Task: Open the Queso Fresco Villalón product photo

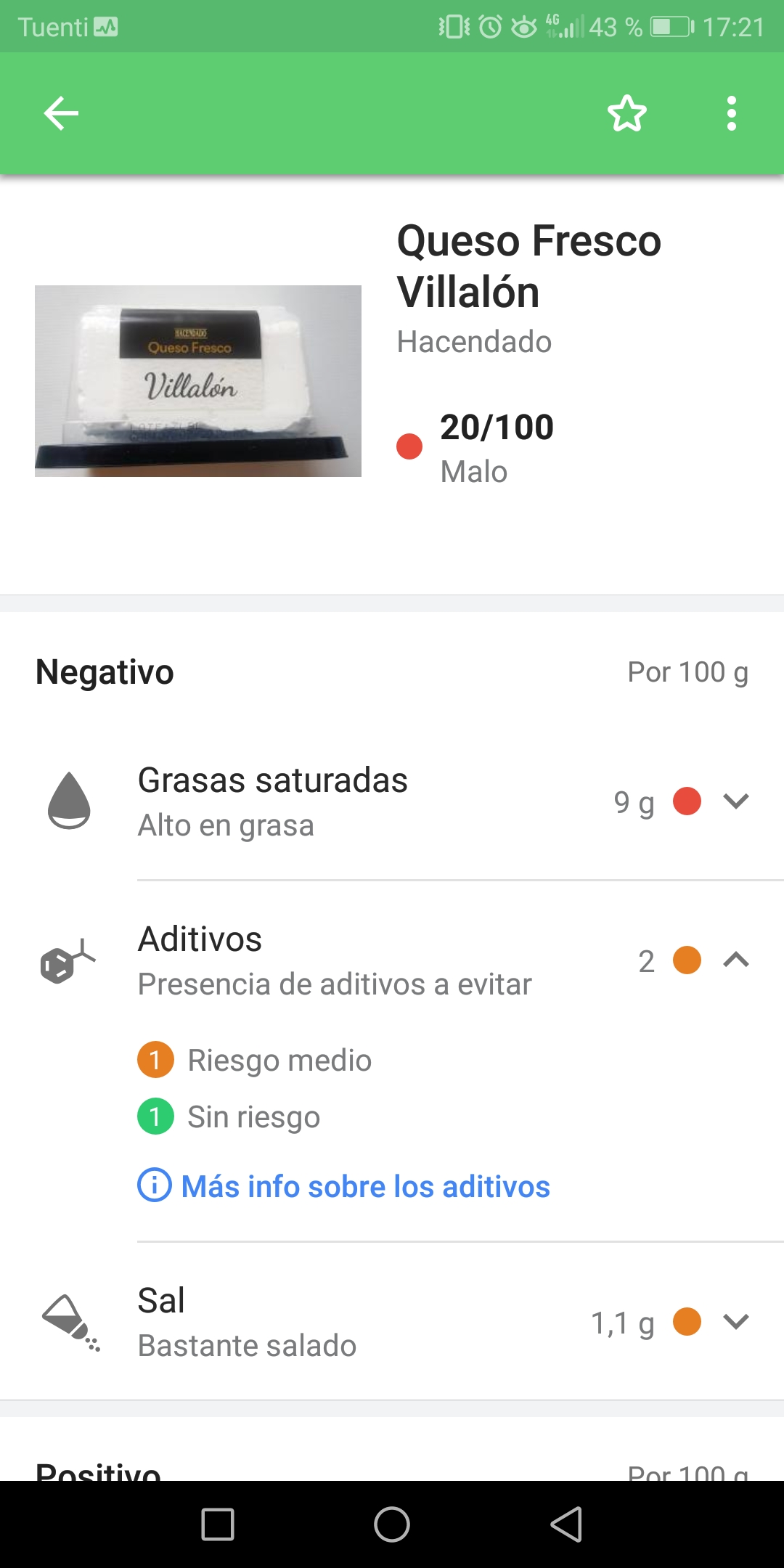Action: (198, 381)
